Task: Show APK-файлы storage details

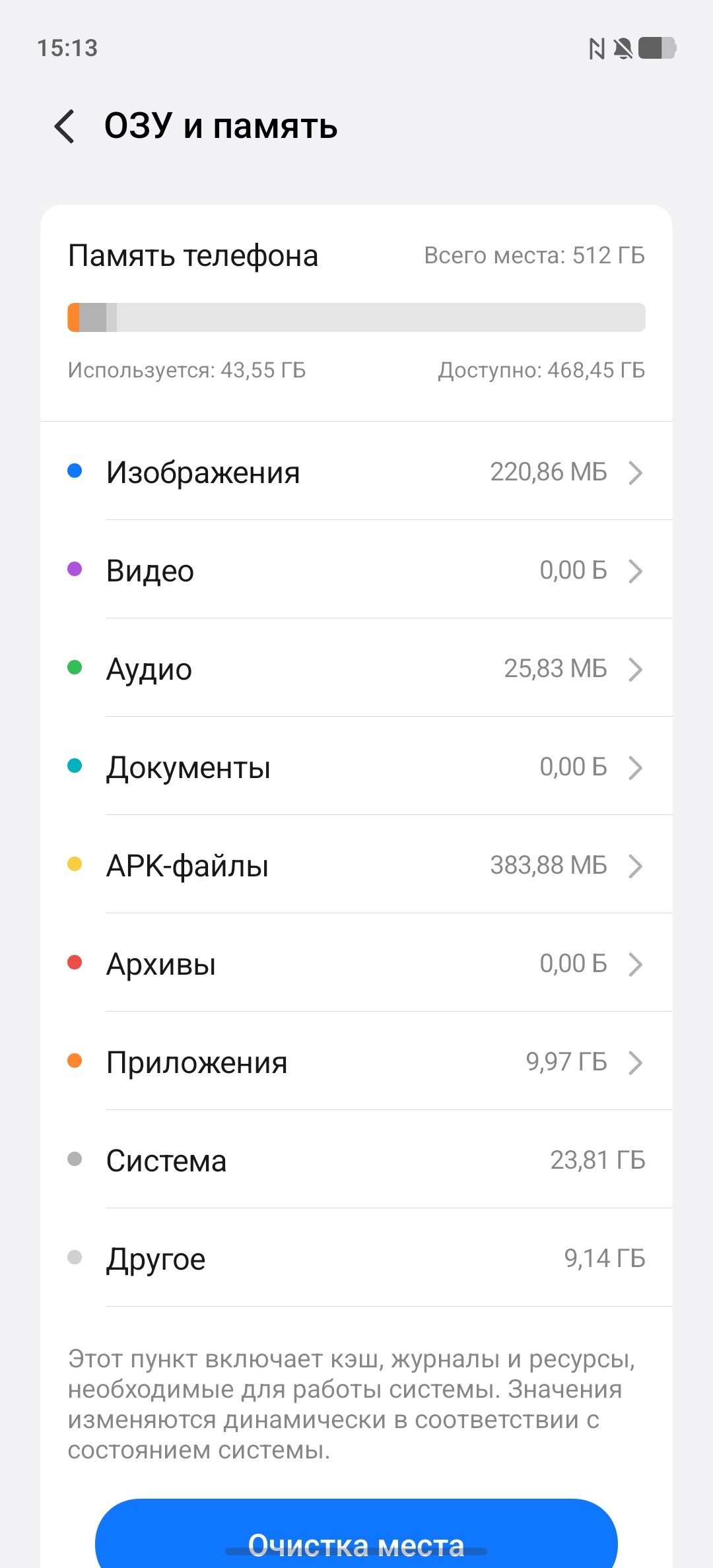Action: pos(356,866)
